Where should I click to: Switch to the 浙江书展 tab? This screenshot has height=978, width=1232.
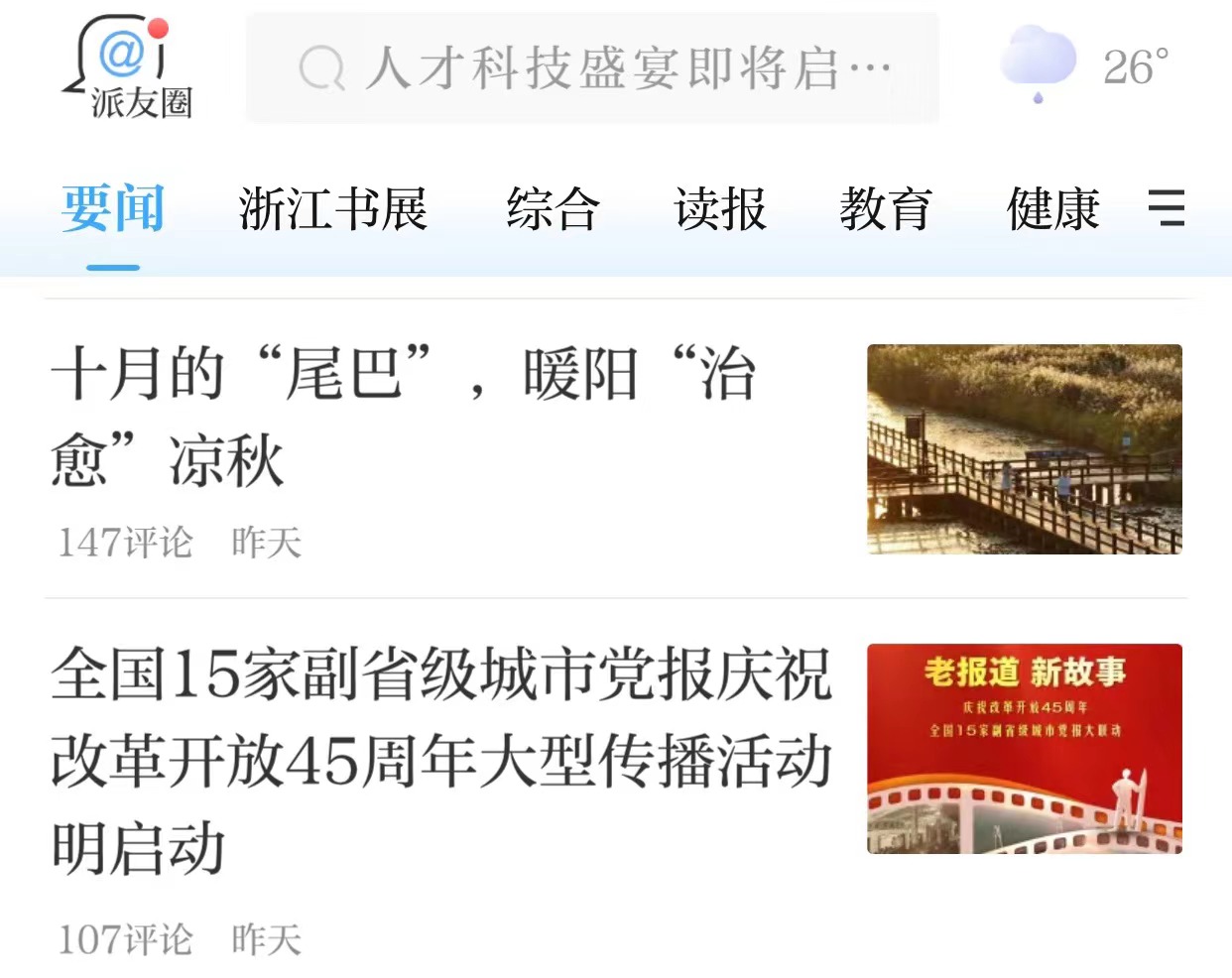point(332,209)
